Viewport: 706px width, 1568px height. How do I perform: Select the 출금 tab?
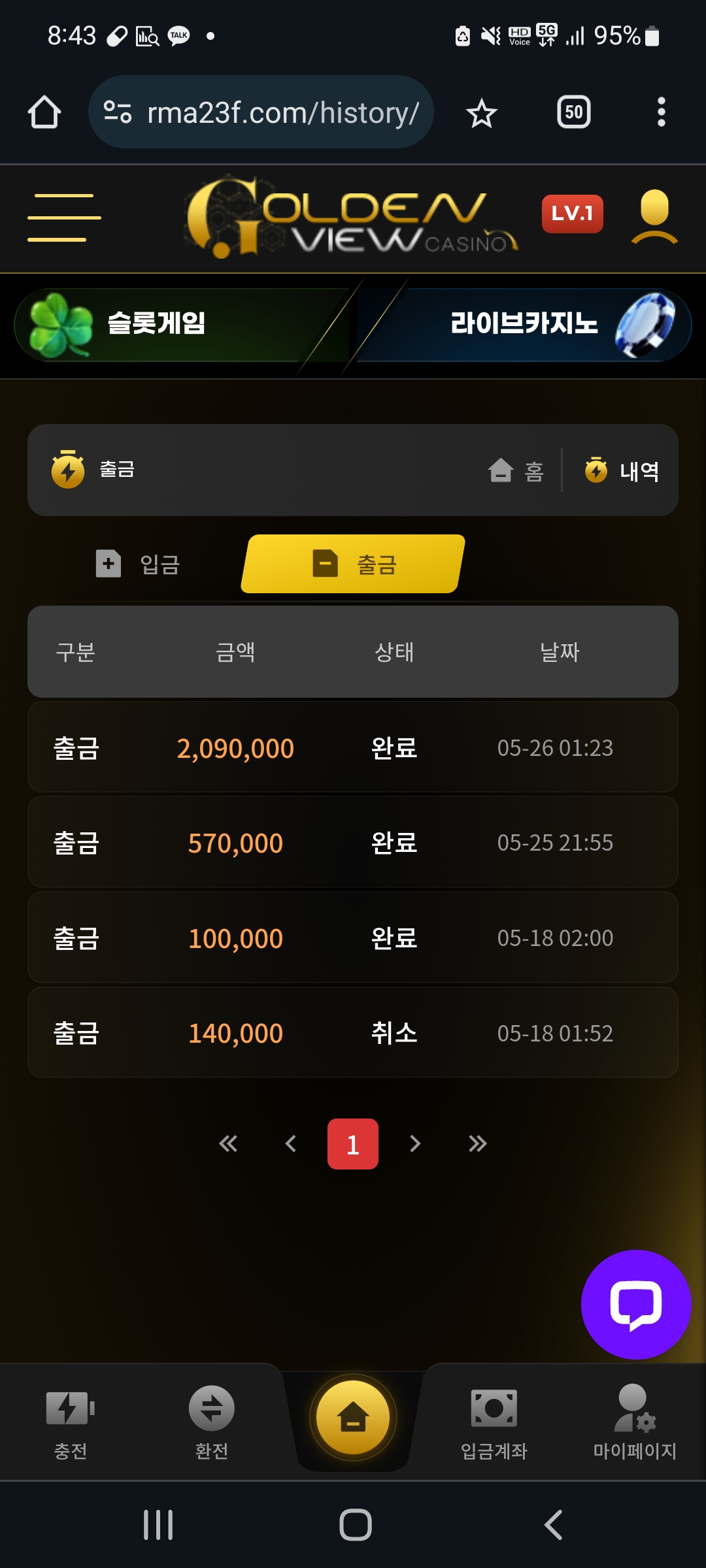point(353,564)
